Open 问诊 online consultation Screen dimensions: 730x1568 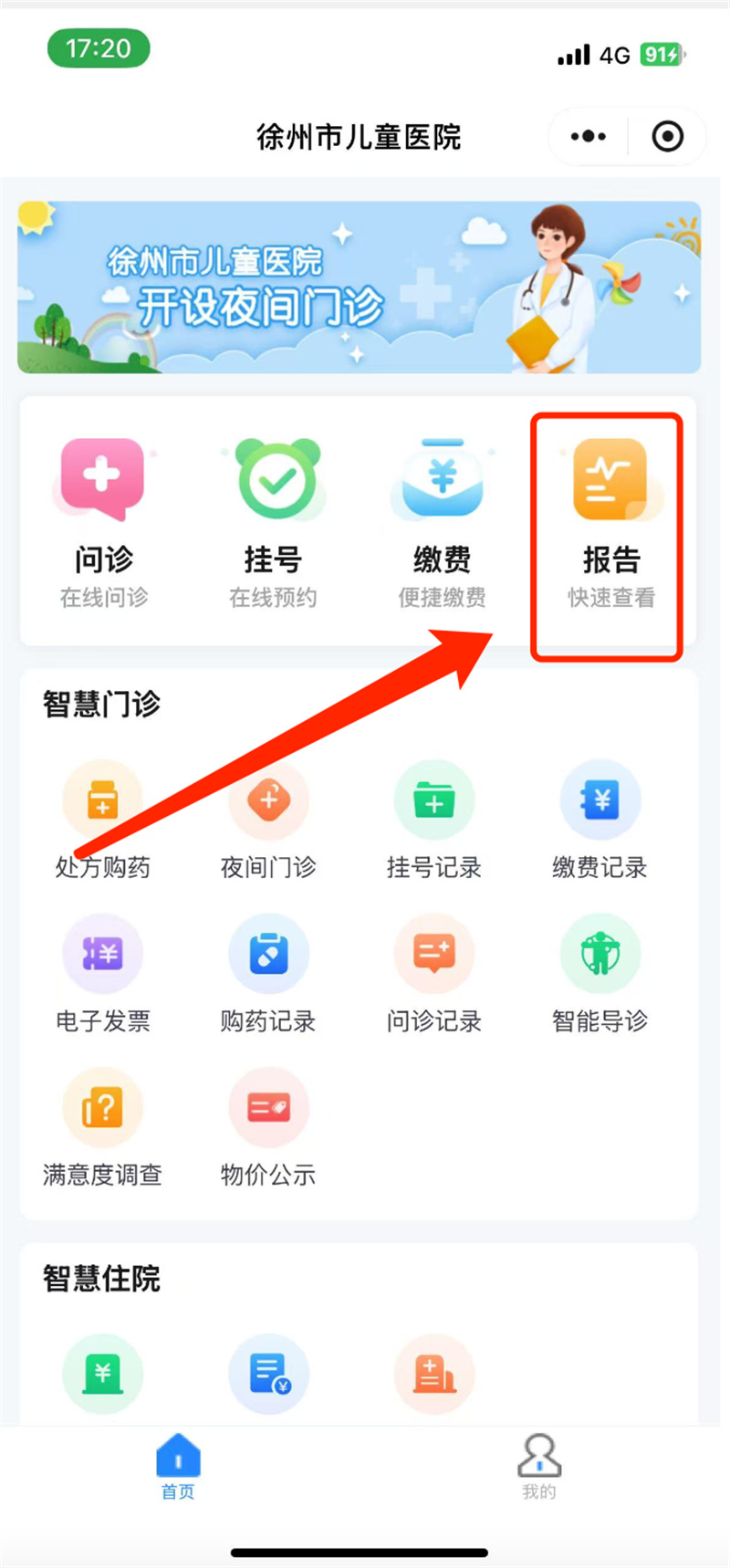(x=103, y=520)
